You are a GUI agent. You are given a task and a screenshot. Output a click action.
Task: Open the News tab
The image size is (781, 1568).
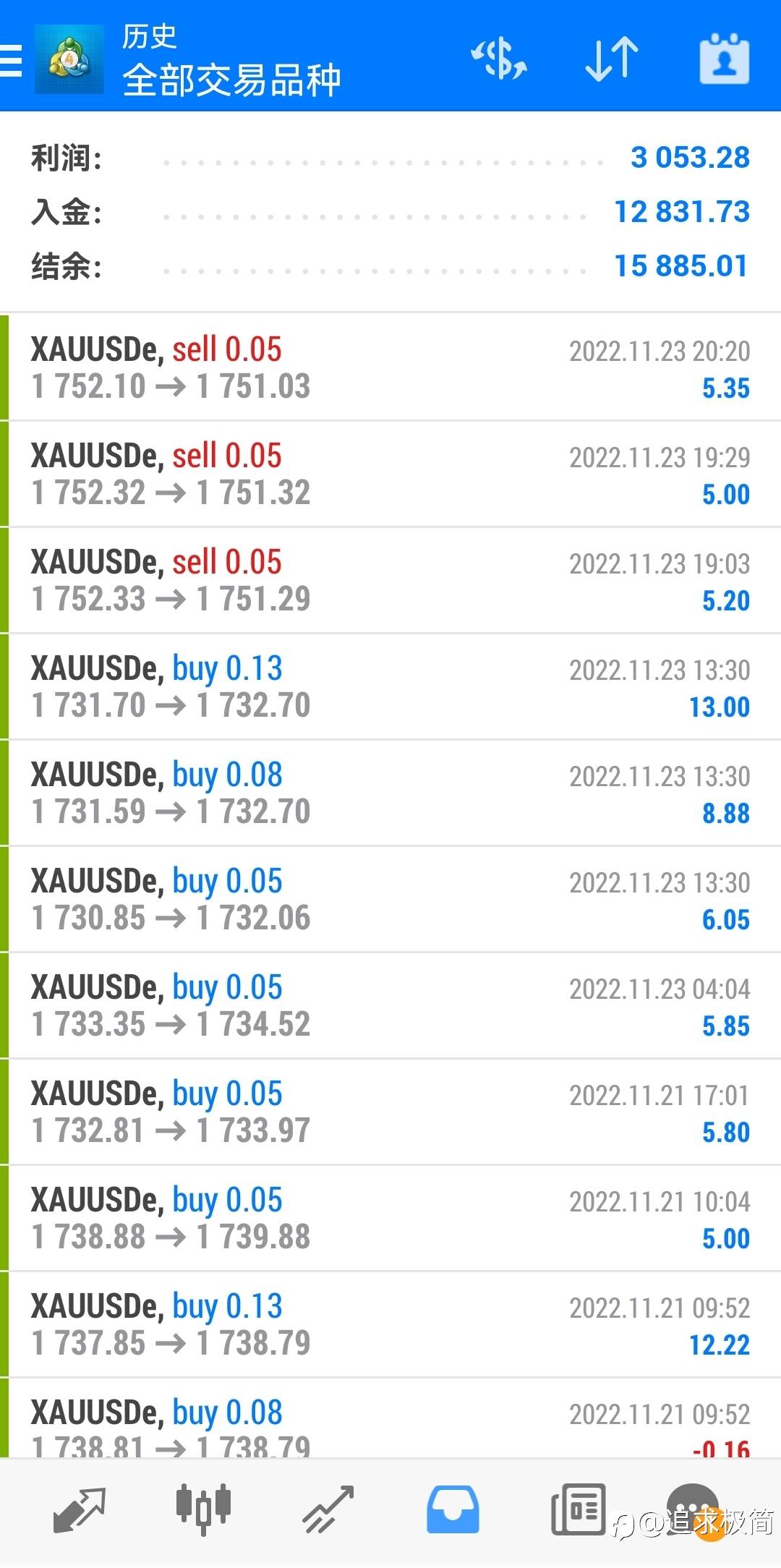(x=578, y=1510)
